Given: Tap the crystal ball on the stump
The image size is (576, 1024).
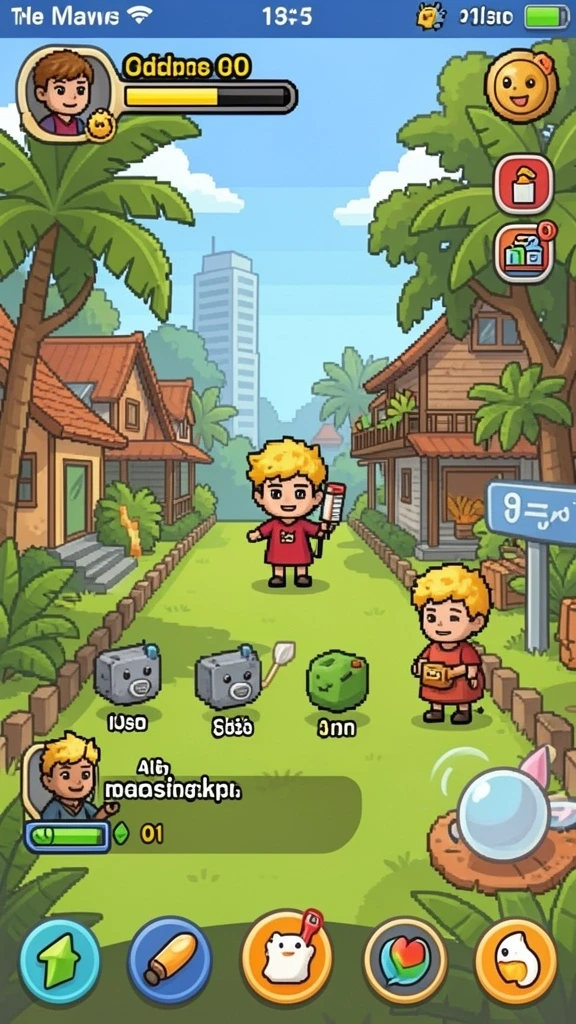Looking at the screenshot, I should pos(502,814).
